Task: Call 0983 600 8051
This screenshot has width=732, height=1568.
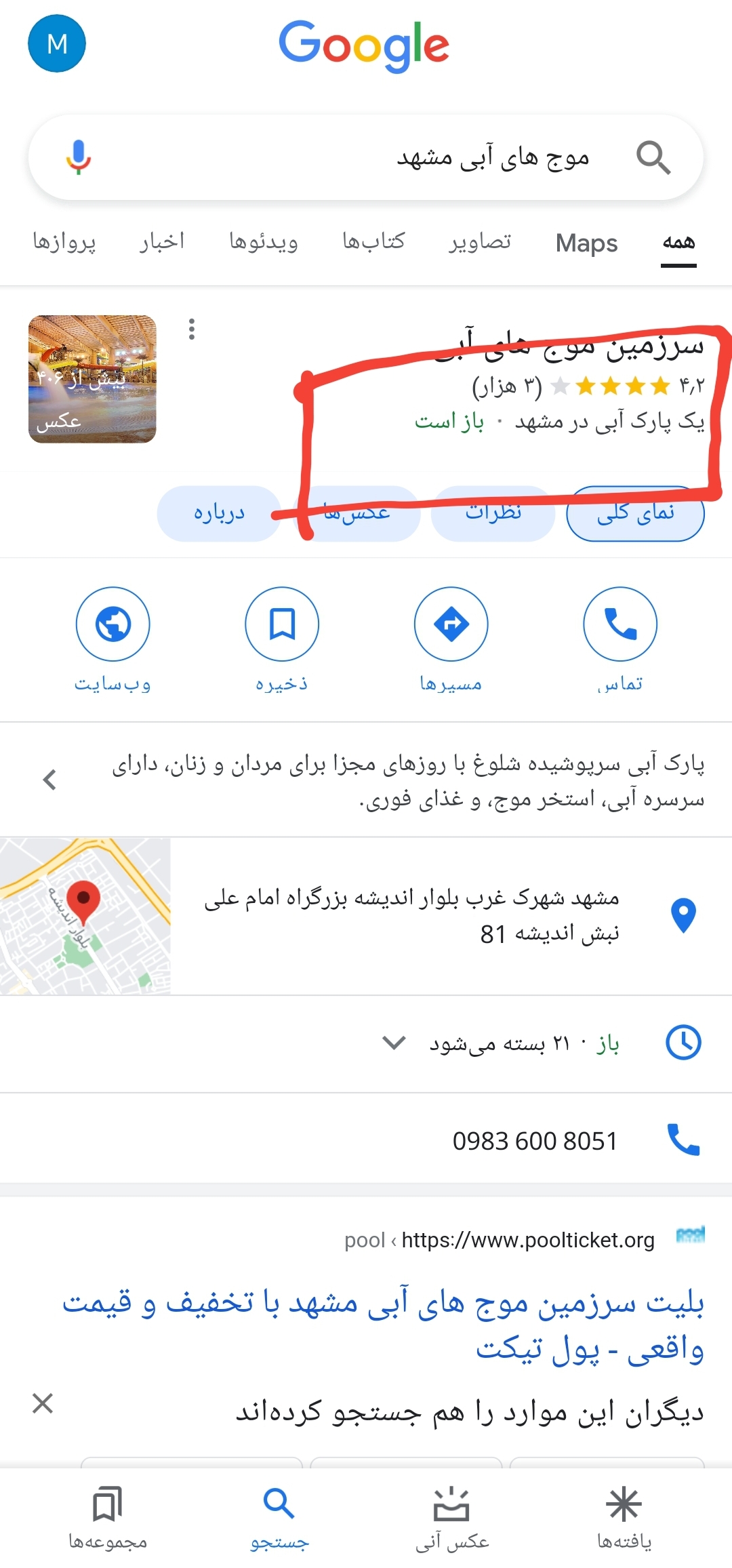Action: click(x=535, y=1141)
